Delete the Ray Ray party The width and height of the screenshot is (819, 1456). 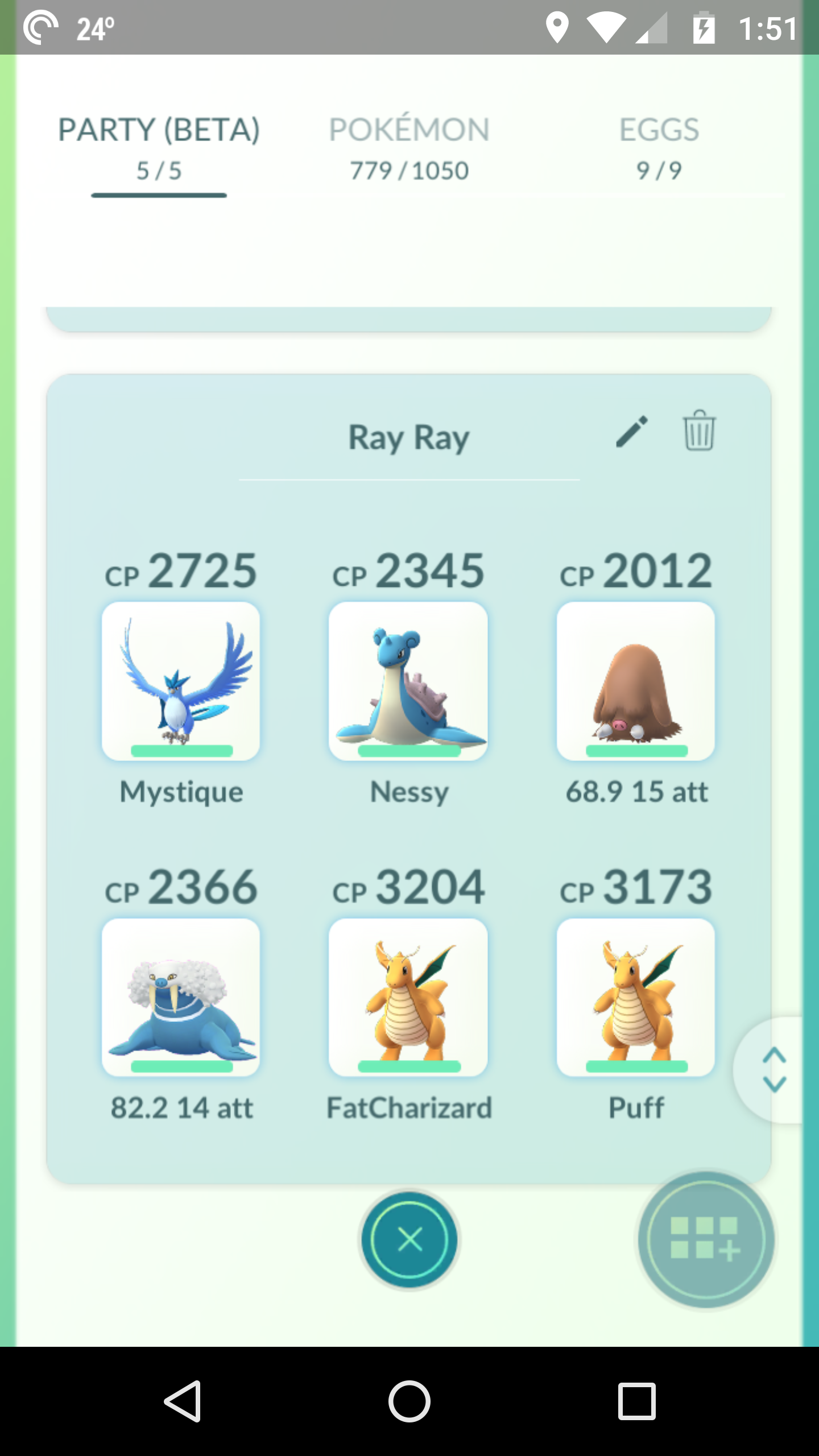699,431
